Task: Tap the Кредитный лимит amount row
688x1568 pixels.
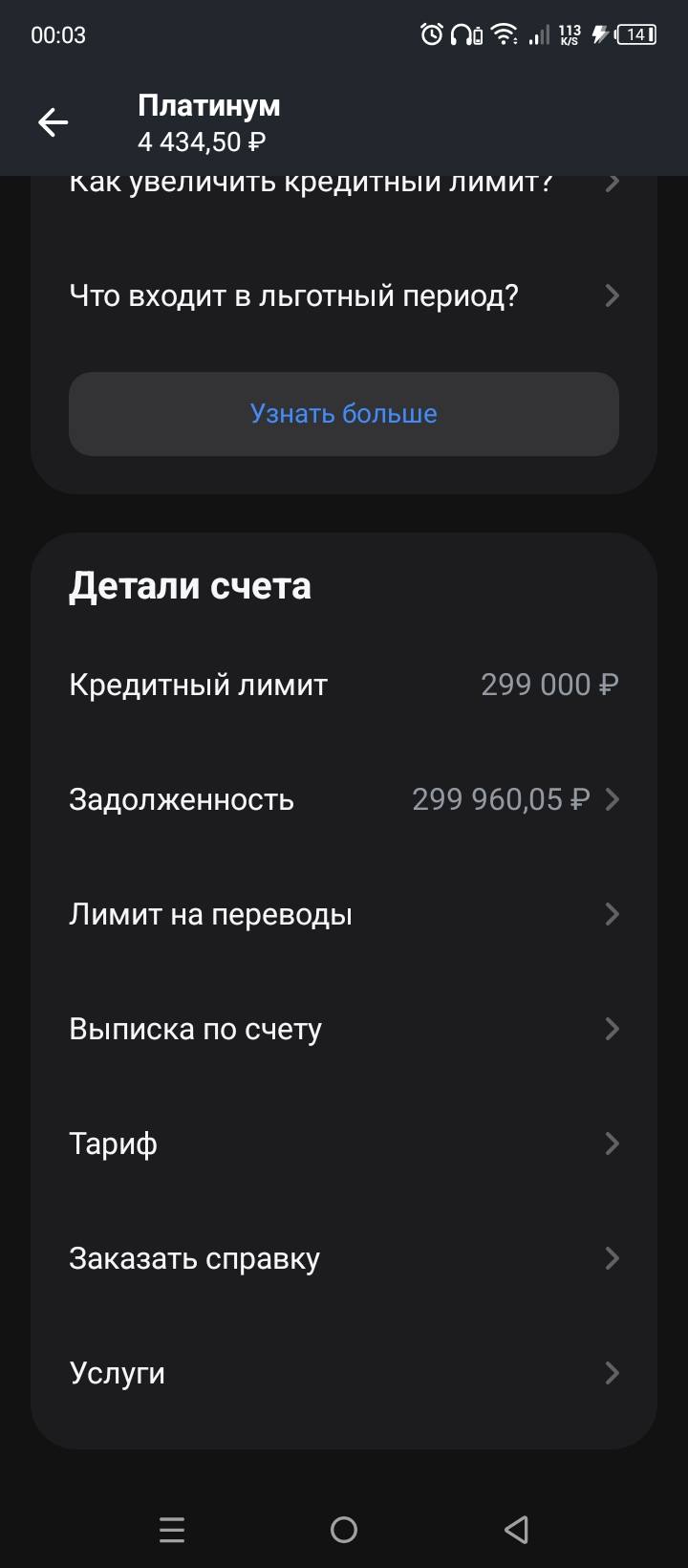Action: (344, 685)
